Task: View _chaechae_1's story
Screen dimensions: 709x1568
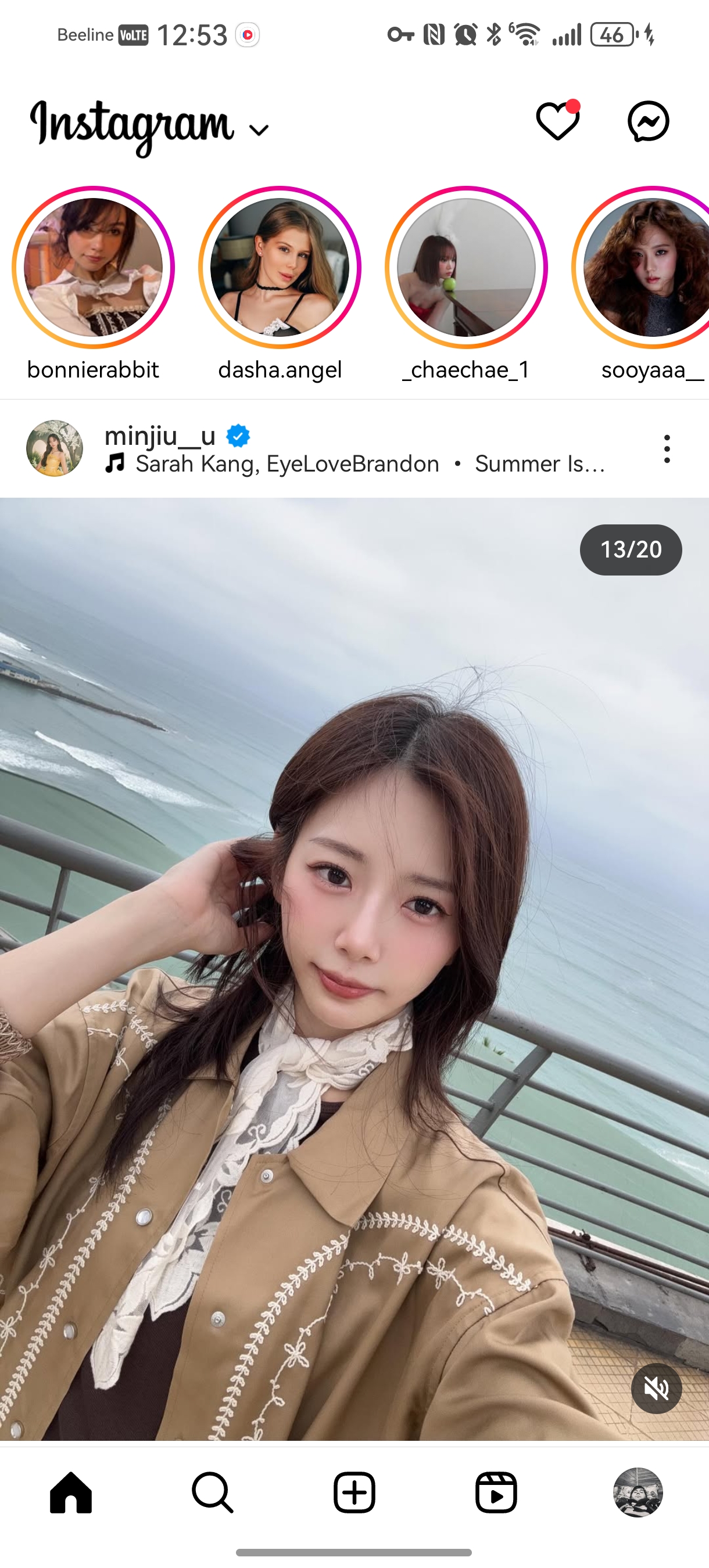Action: click(466, 267)
